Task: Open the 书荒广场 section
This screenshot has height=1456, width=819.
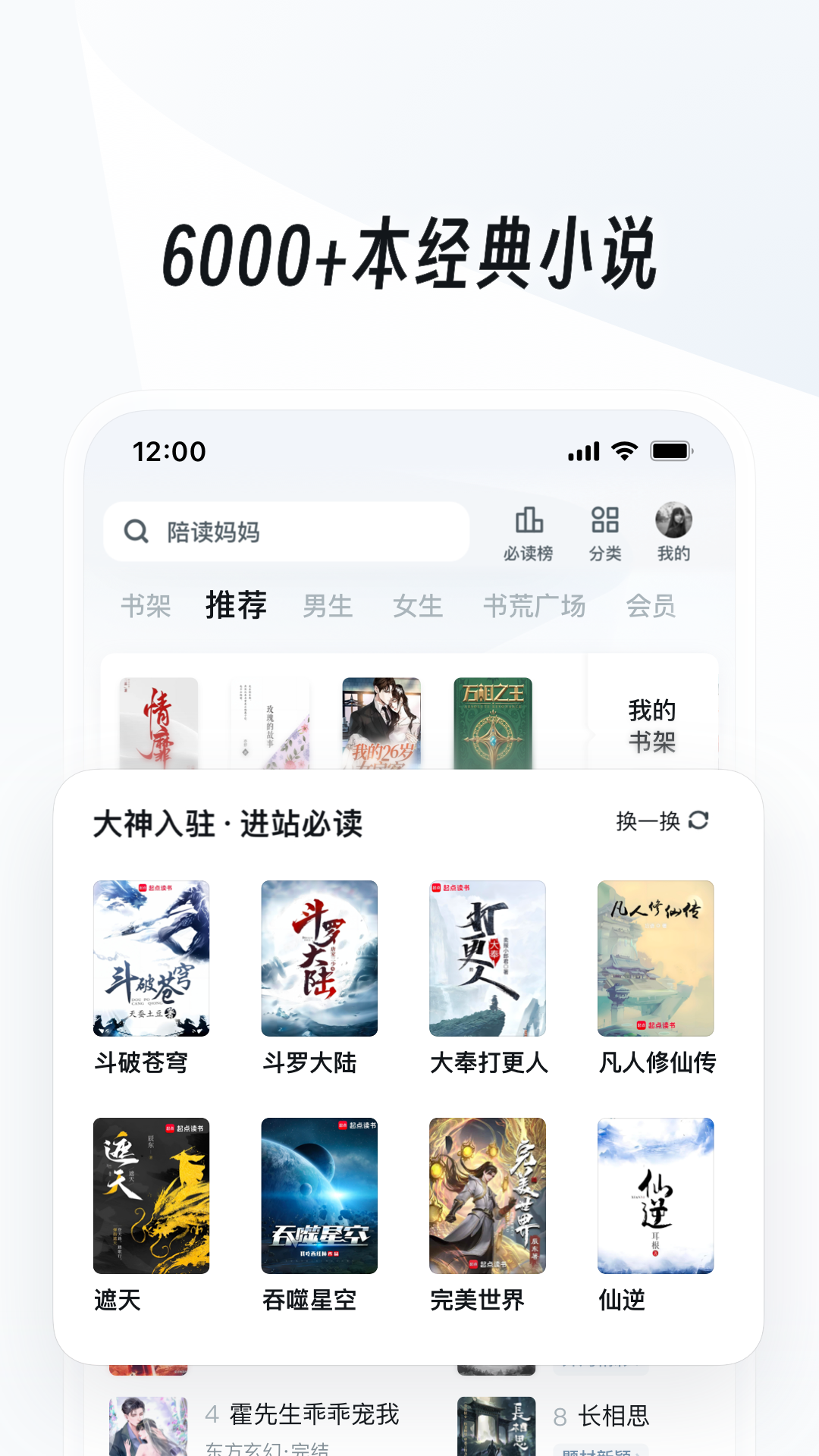Action: [x=535, y=605]
